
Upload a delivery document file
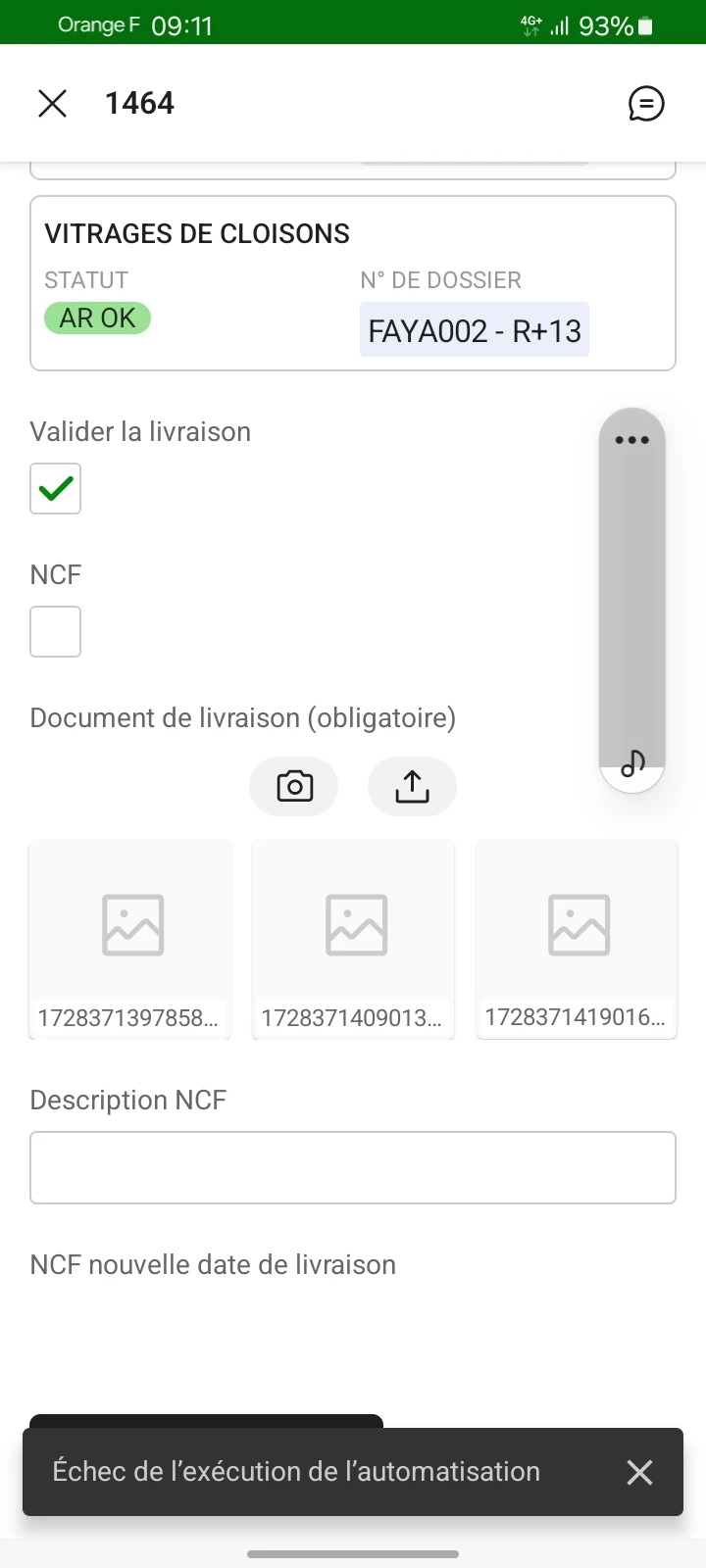[x=412, y=786]
